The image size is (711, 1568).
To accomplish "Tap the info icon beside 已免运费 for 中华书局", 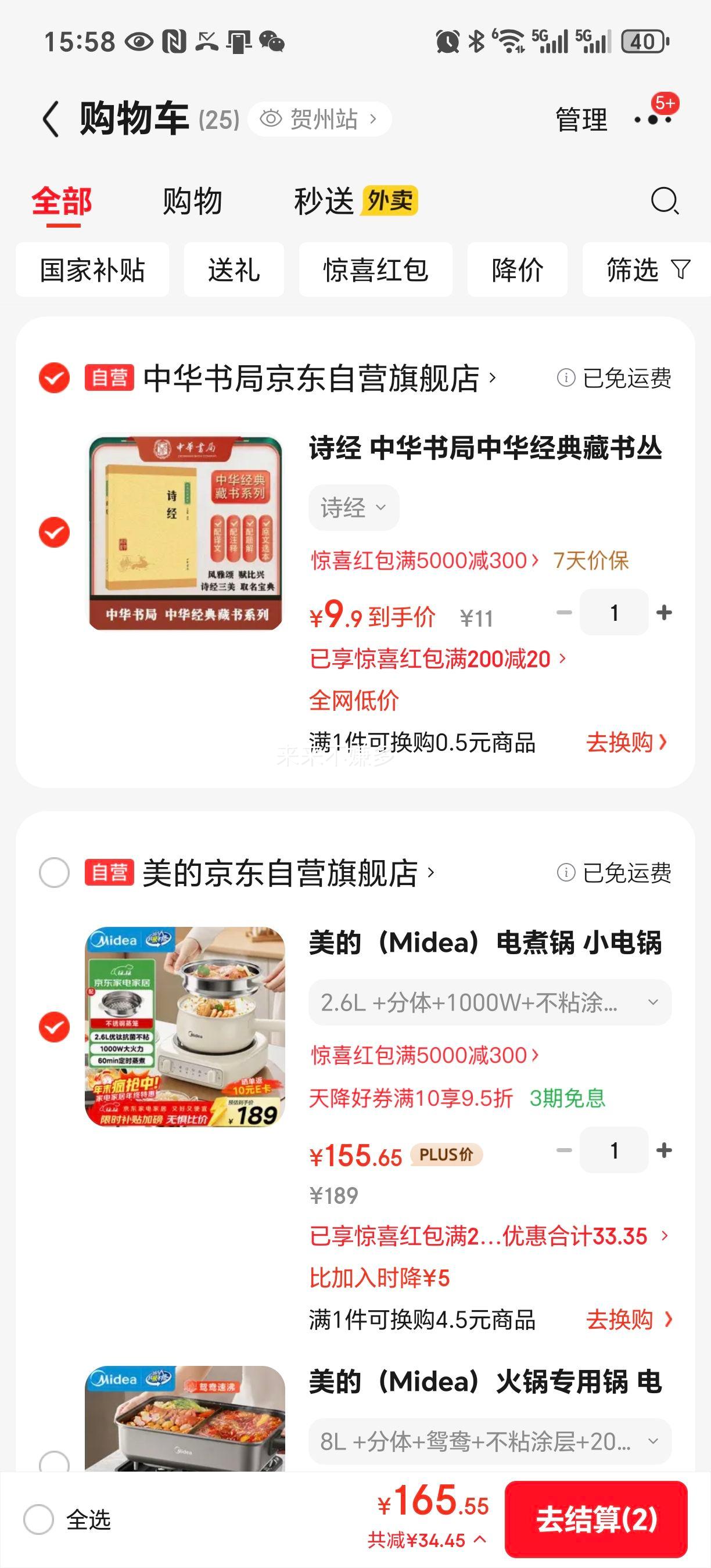I will [x=566, y=379].
